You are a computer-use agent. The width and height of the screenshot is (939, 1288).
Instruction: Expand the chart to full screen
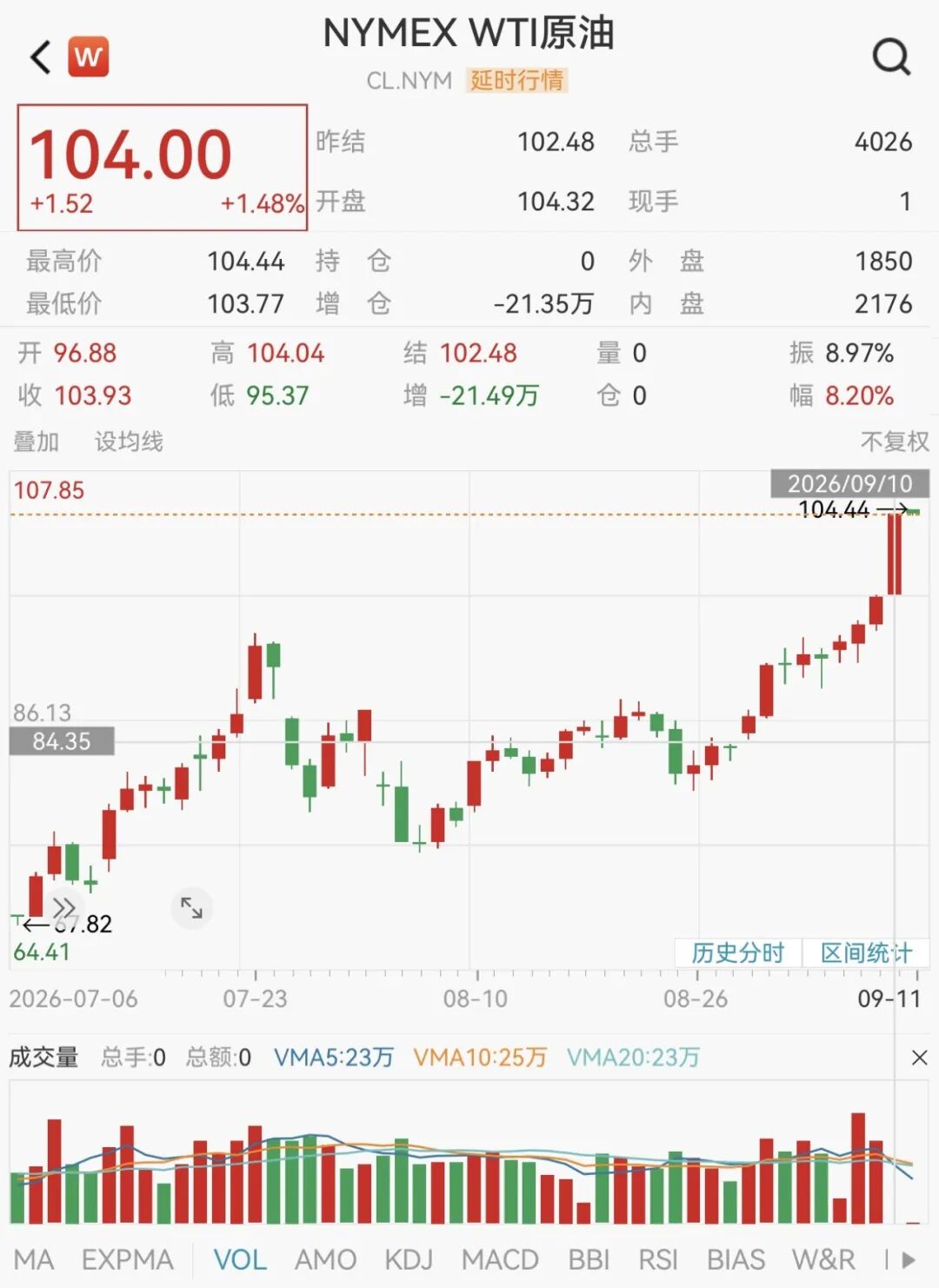pyautogui.click(x=191, y=908)
